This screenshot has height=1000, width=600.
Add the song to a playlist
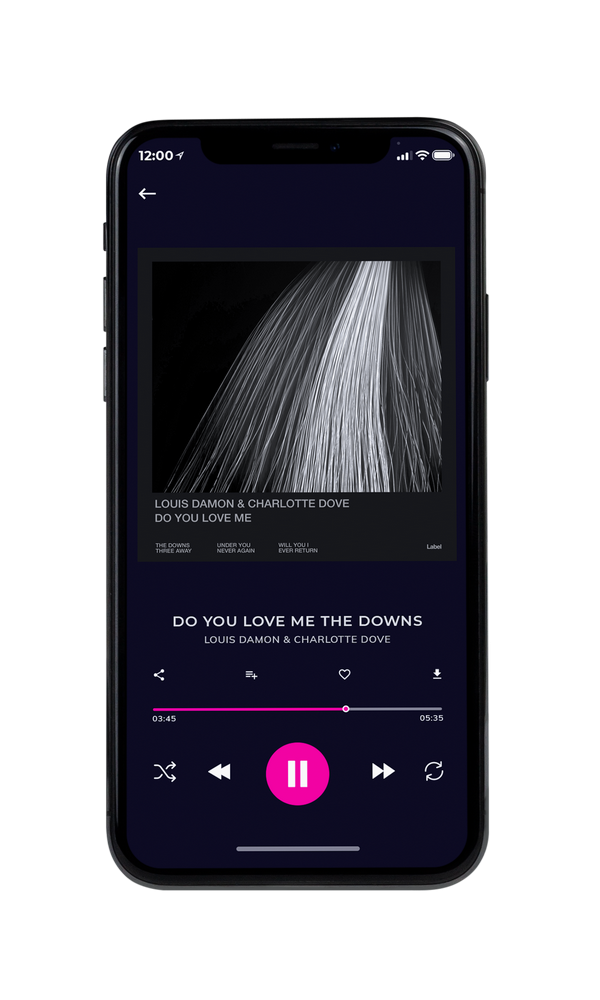tap(251, 675)
